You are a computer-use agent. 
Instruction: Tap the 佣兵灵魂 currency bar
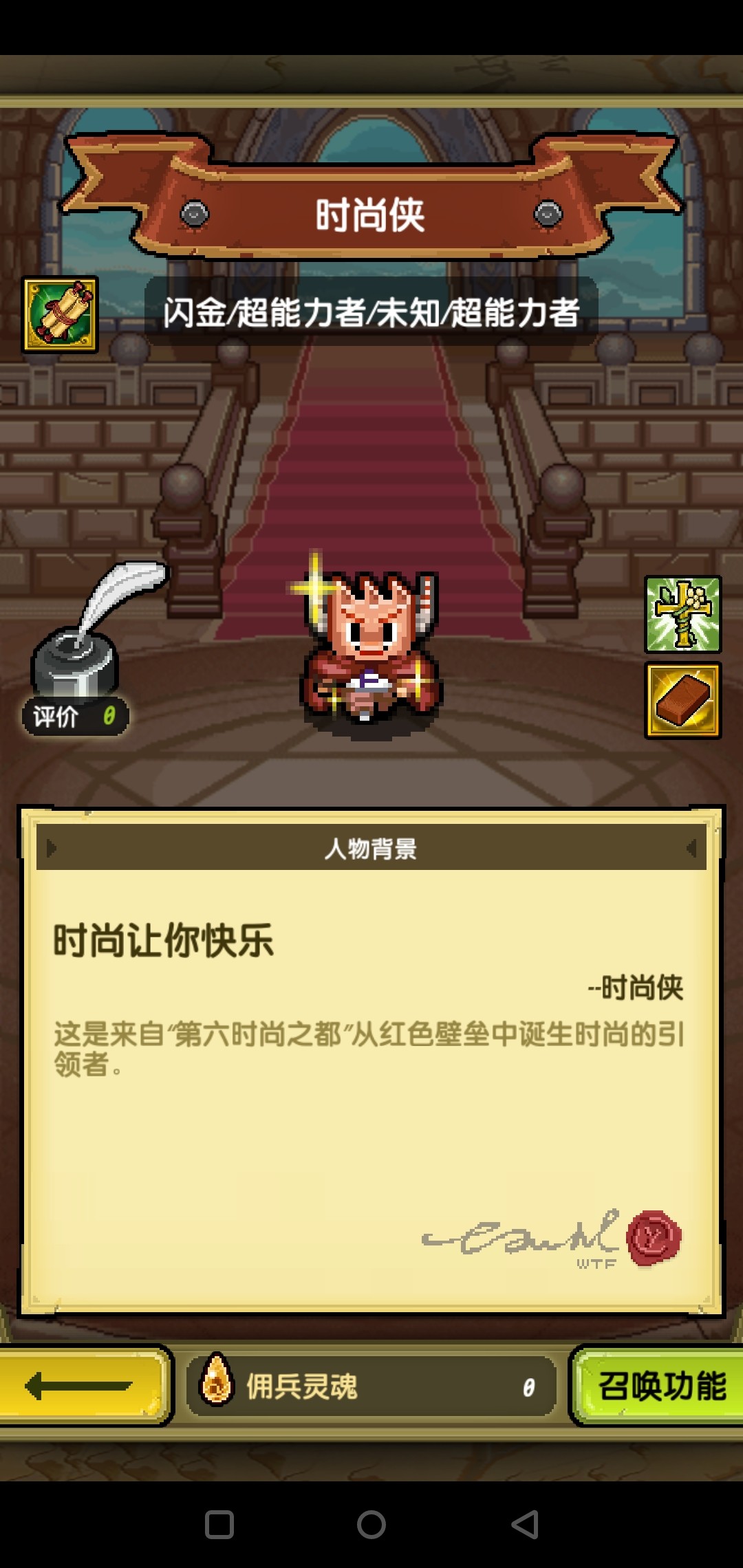tap(371, 1386)
